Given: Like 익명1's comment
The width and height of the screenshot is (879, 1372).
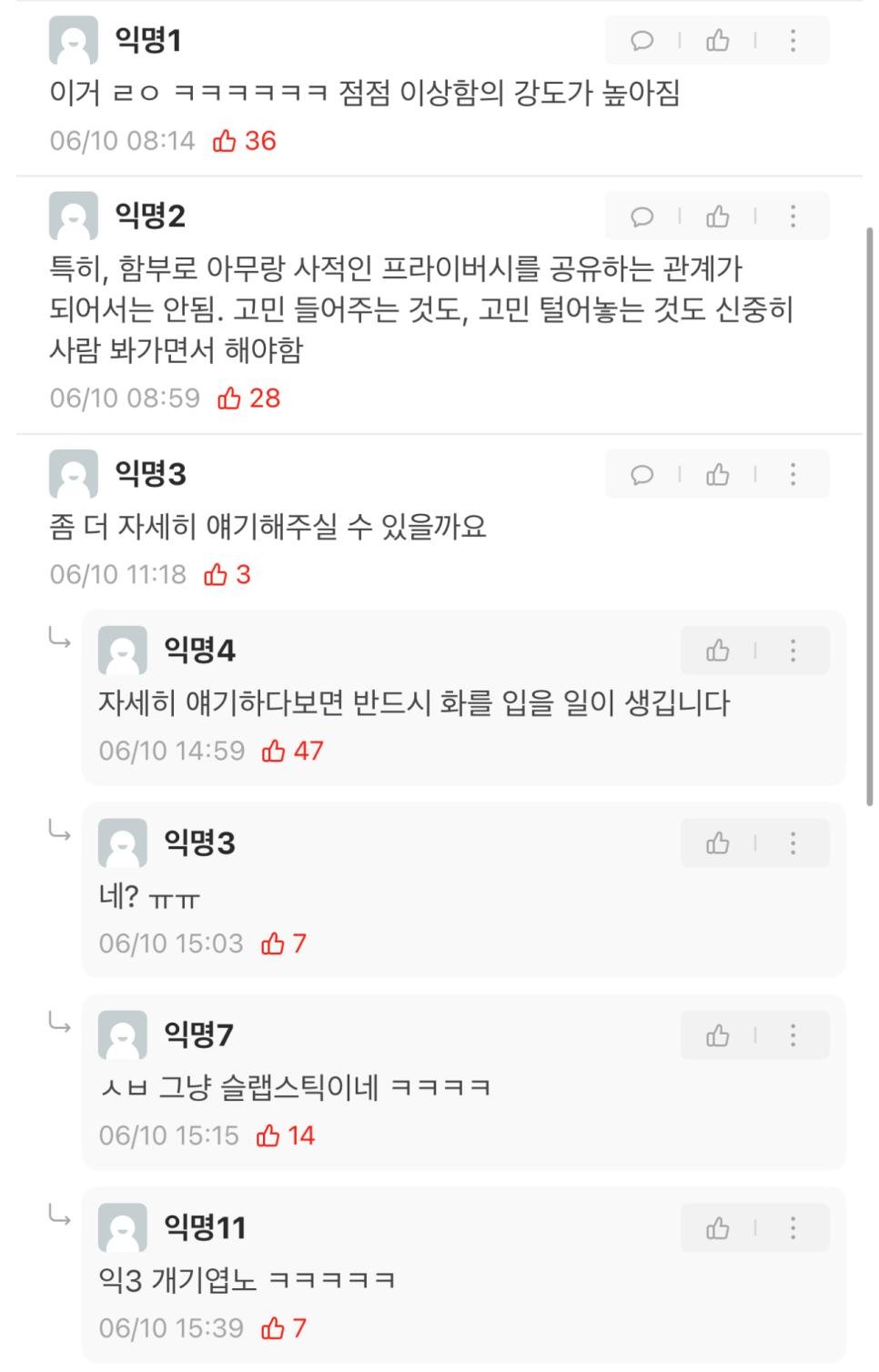Looking at the screenshot, I should click(718, 40).
